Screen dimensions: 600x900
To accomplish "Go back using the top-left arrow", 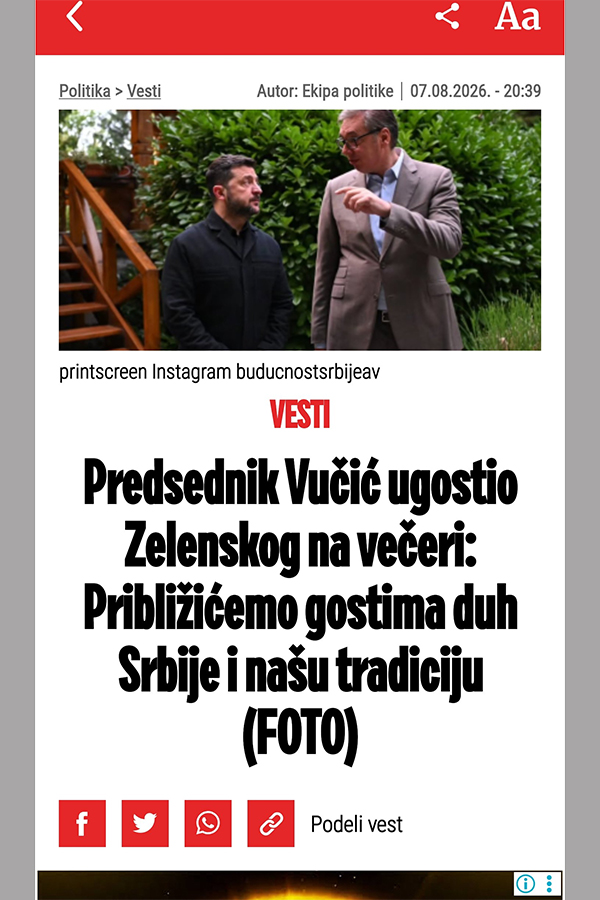I will 75,15.
